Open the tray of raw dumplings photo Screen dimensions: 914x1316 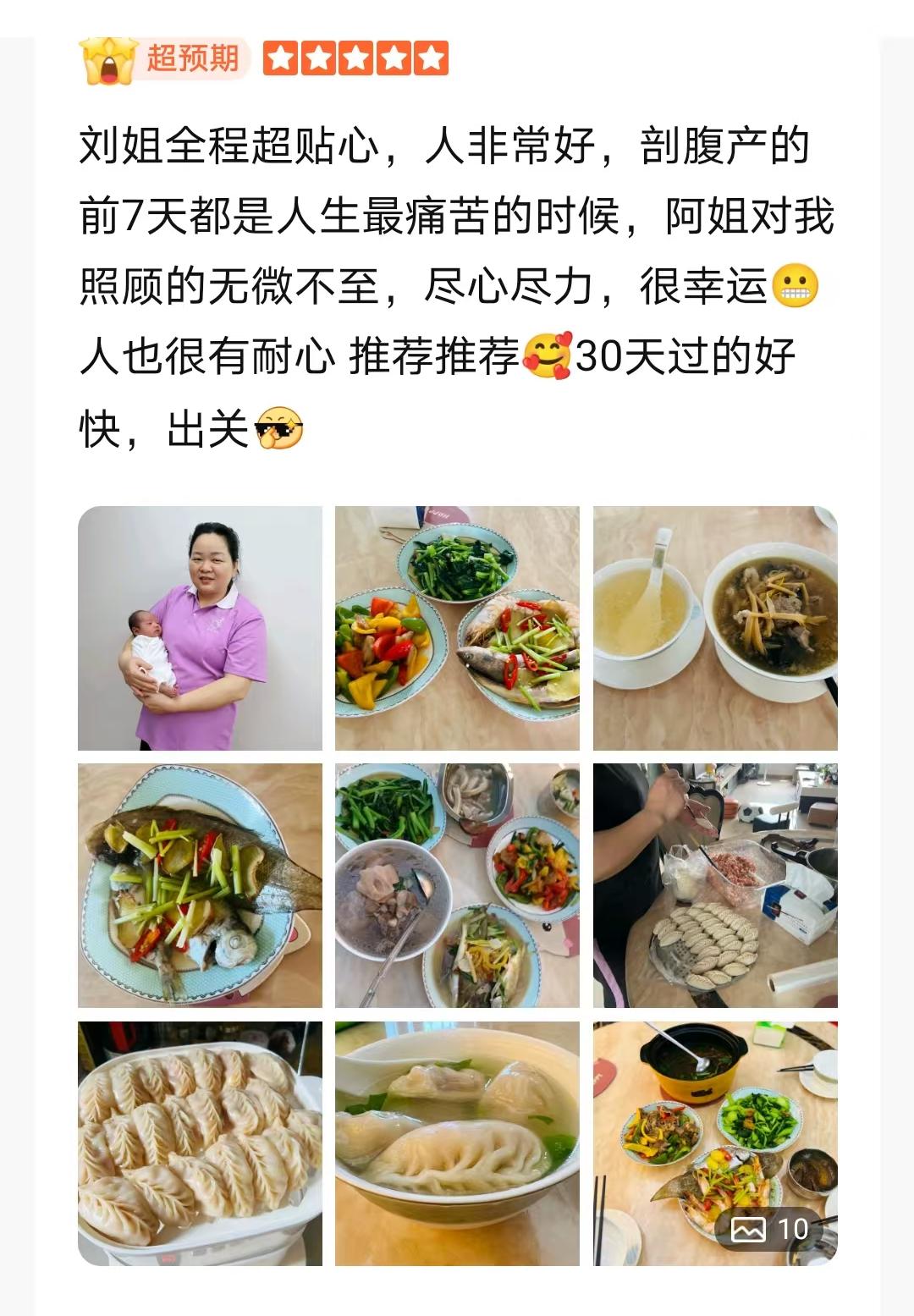[200, 1143]
